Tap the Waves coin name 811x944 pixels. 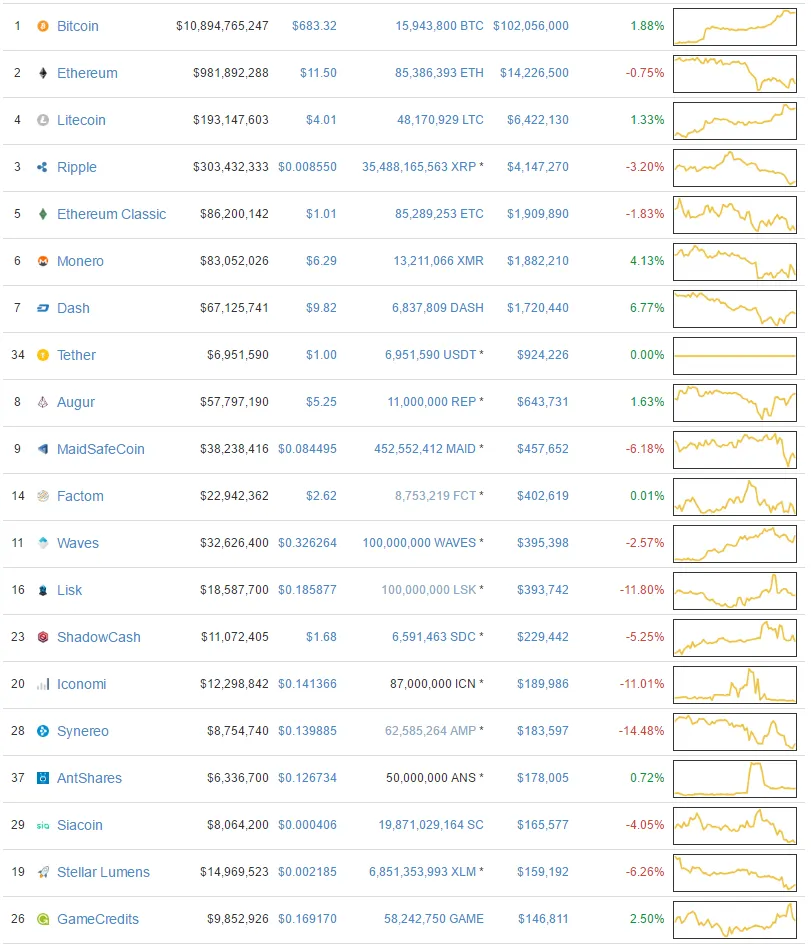[x=78, y=542]
